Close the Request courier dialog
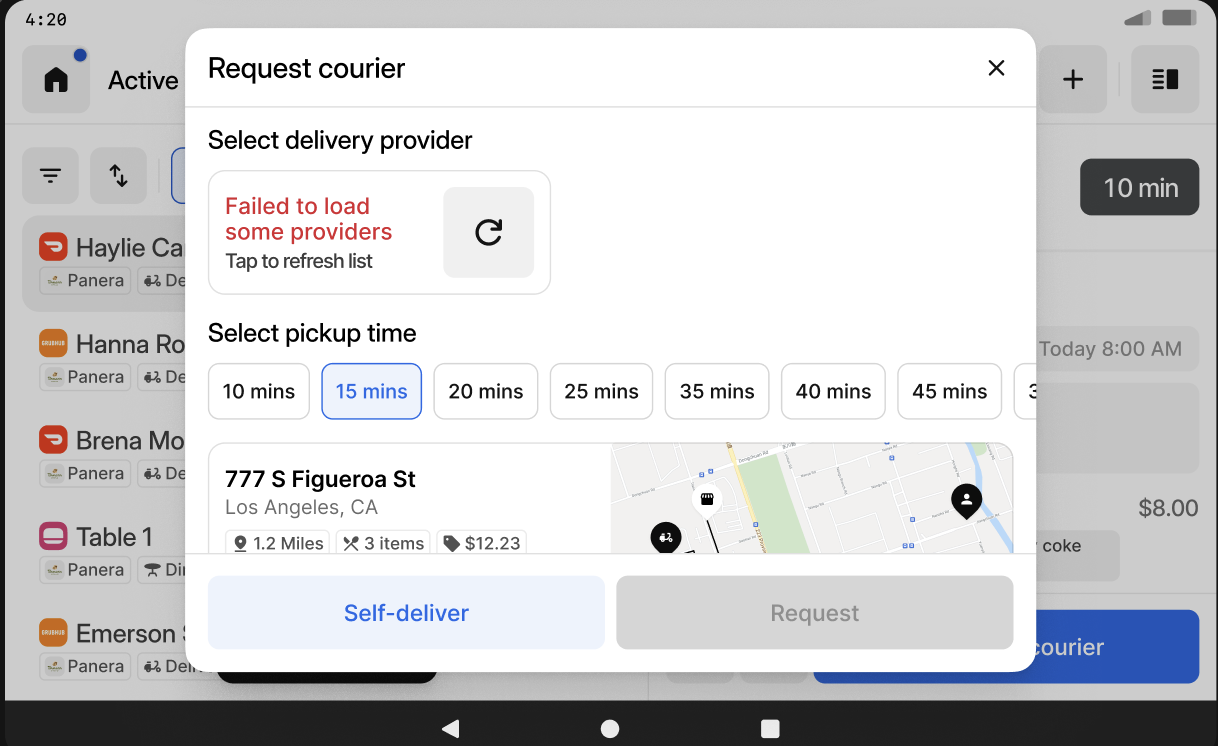 (996, 68)
